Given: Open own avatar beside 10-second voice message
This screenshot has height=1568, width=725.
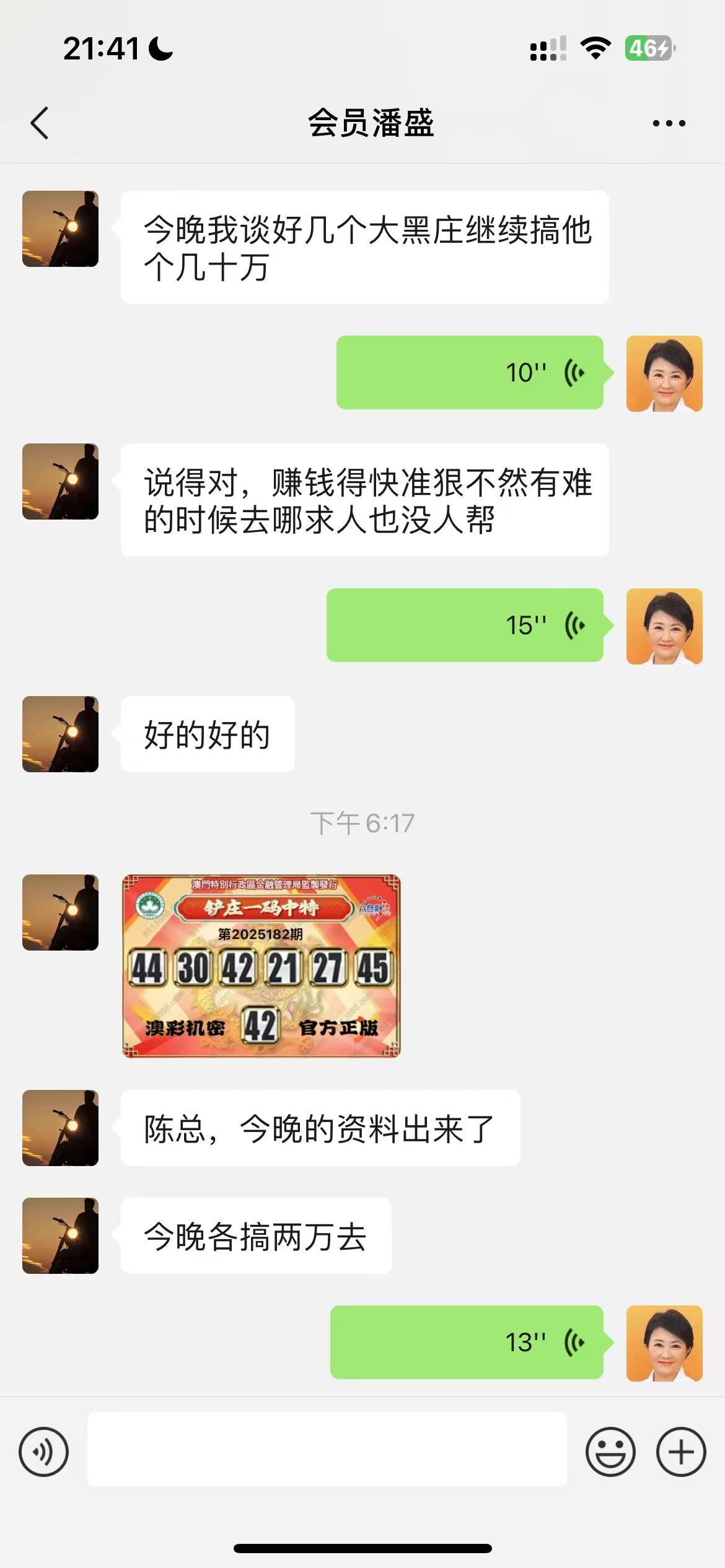Looking at the screenshot, I should (x=664, y=373).
